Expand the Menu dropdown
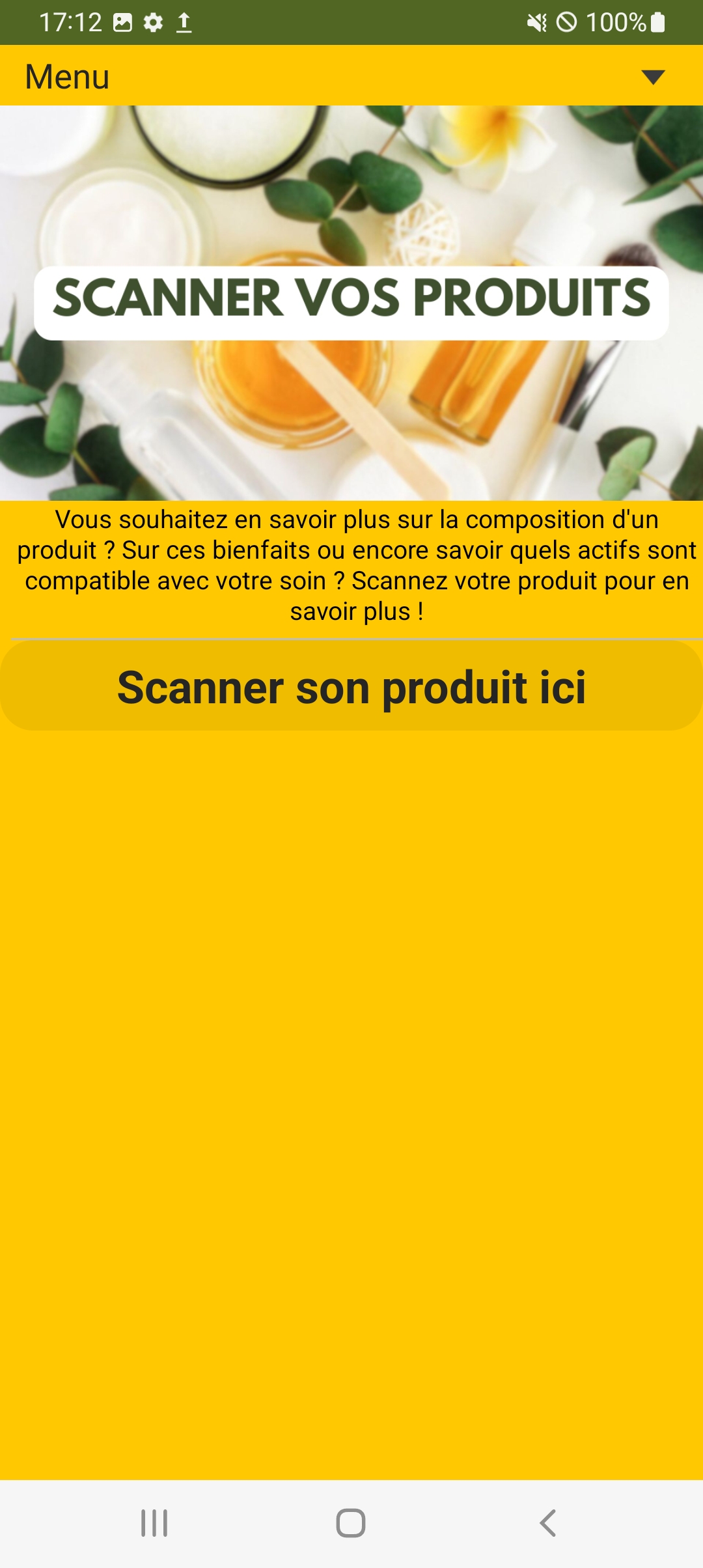 pyautogui.click(x=652, y=77)
